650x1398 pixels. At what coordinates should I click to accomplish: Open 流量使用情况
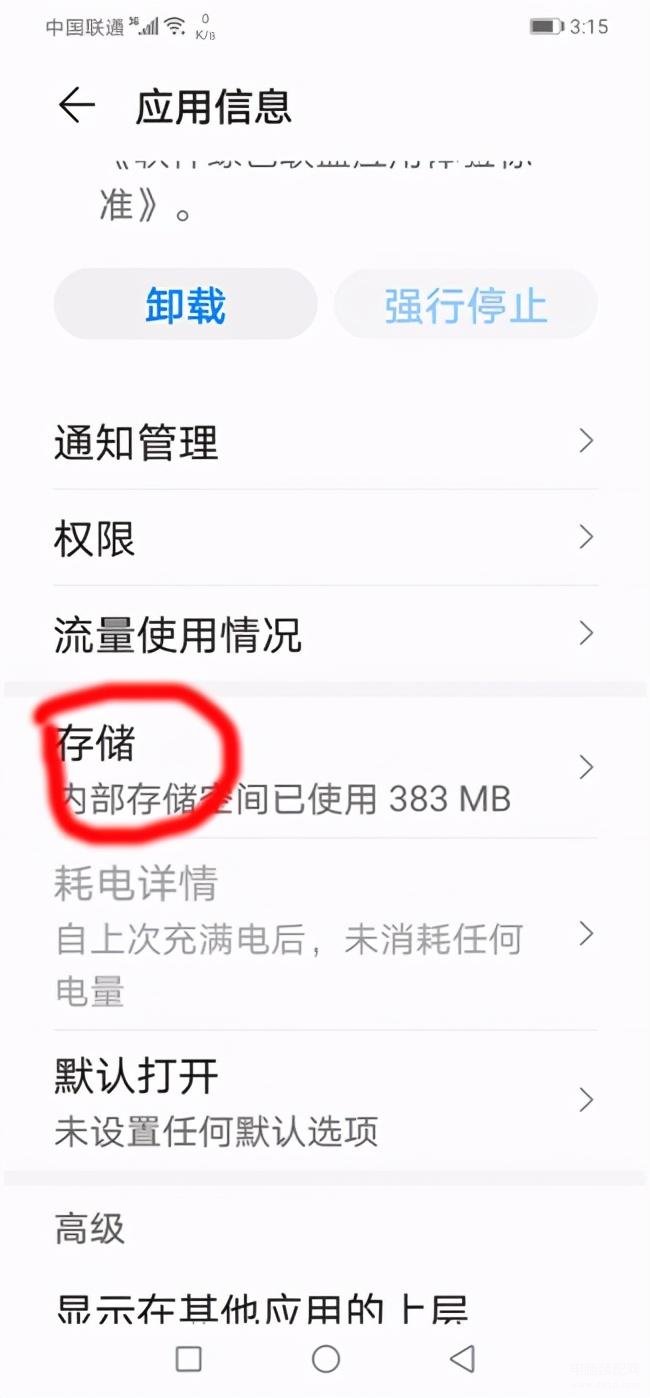click(325, 634)
